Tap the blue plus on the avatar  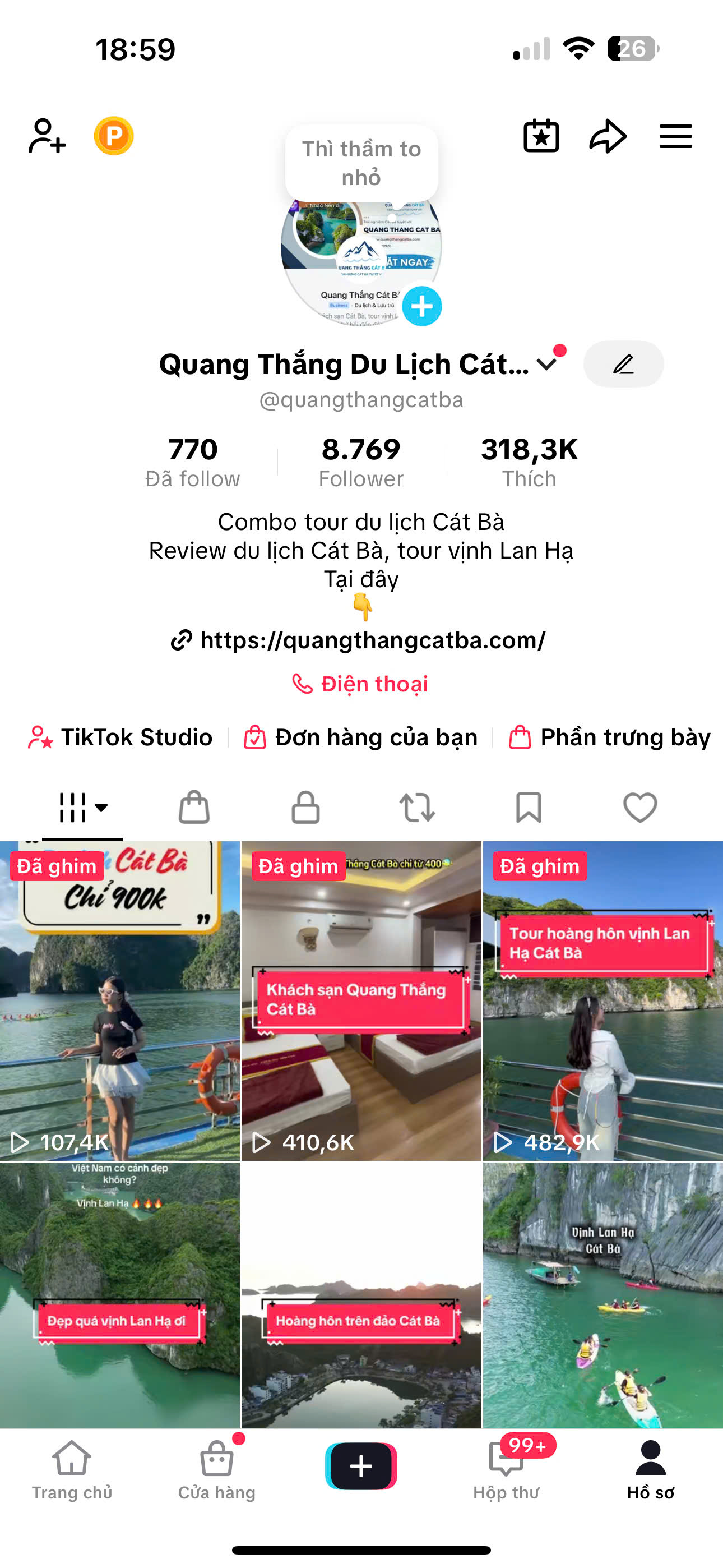coord(421,306)
